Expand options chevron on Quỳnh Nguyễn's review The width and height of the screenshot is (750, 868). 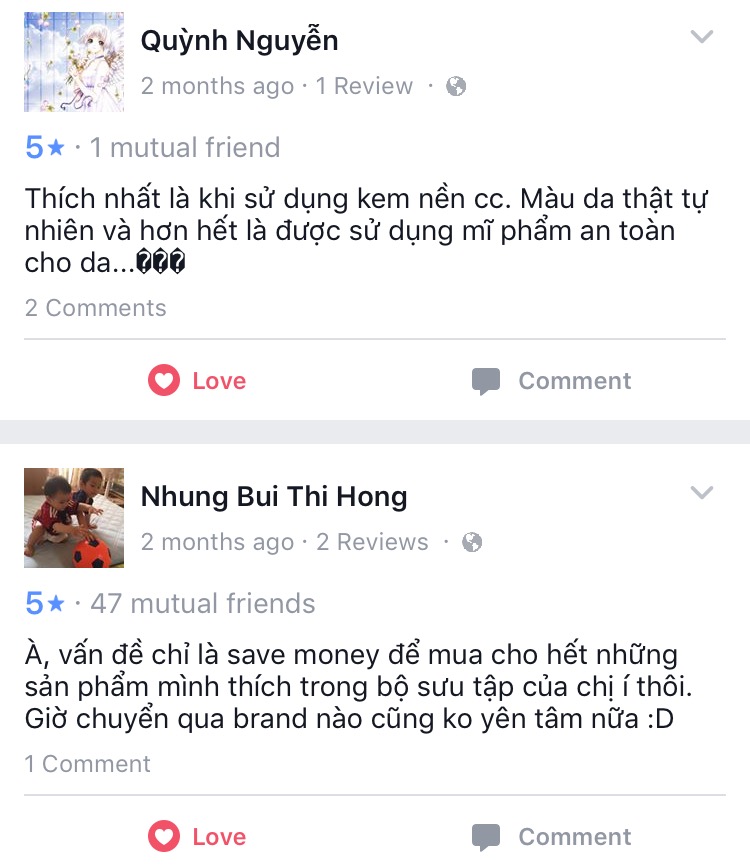click(702, 37)
